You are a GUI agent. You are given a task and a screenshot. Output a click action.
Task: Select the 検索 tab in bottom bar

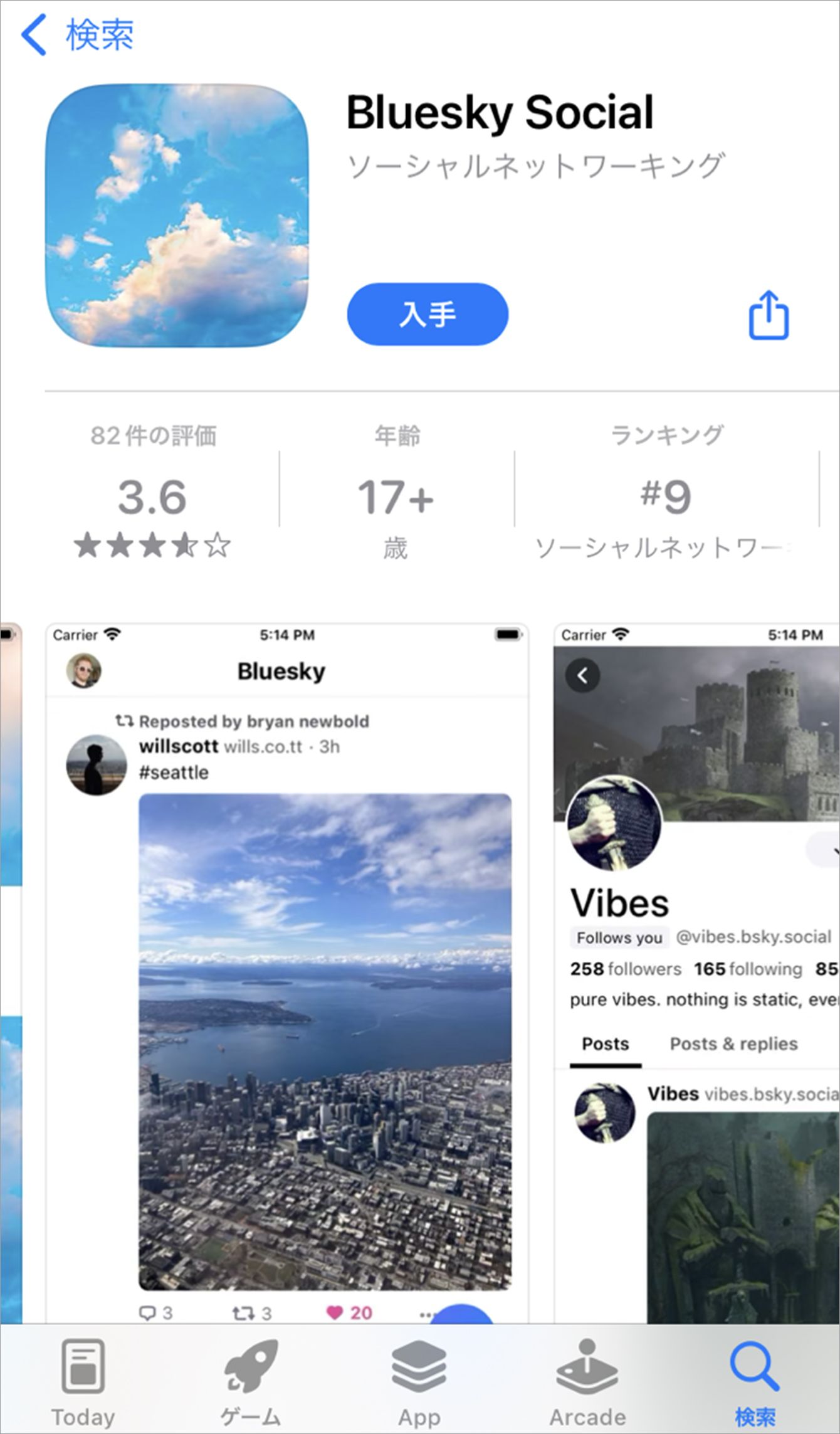(x=755, y=1383)
